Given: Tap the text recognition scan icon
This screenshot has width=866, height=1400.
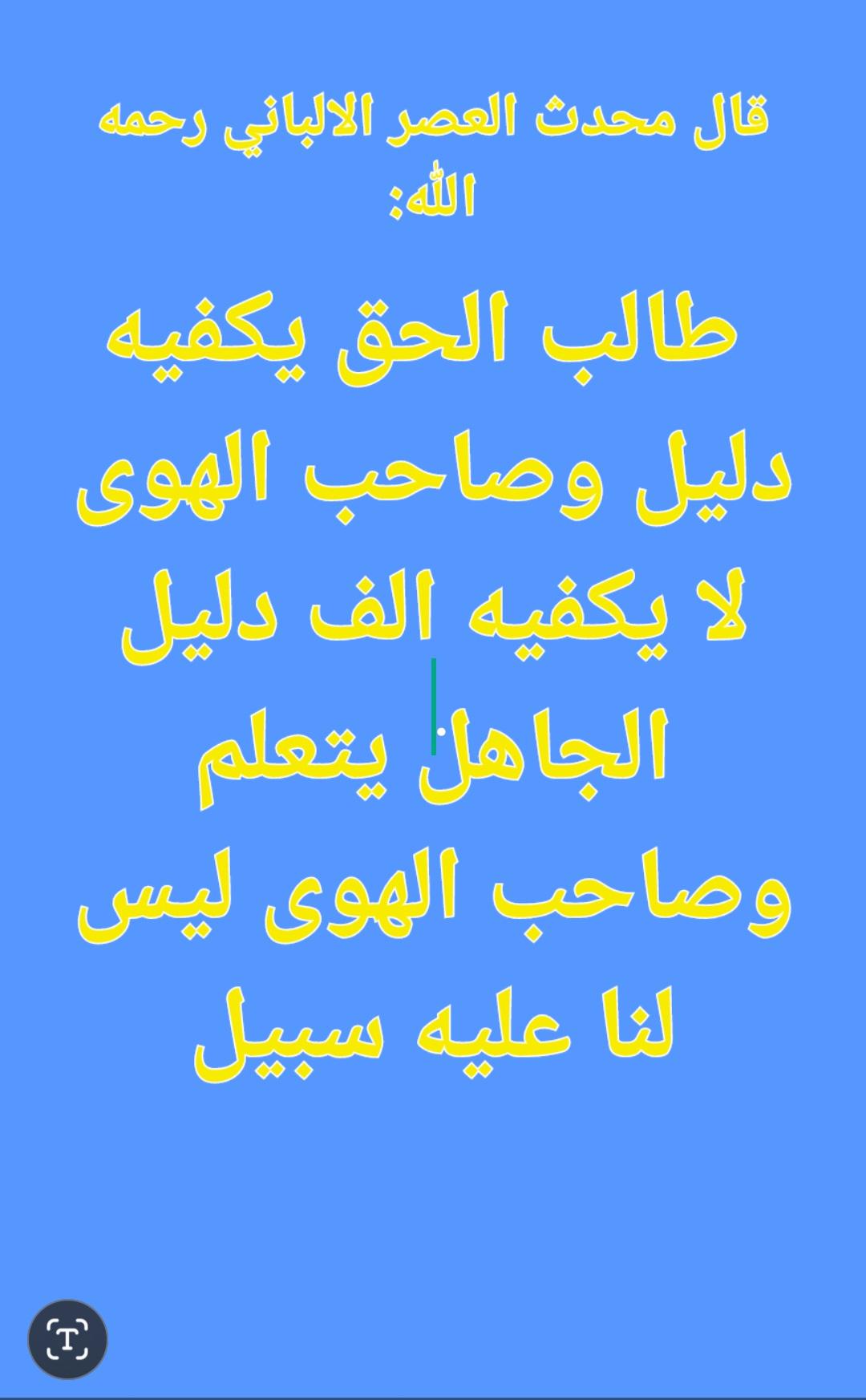Looking at the screenshot, I should click(67, 1339).
